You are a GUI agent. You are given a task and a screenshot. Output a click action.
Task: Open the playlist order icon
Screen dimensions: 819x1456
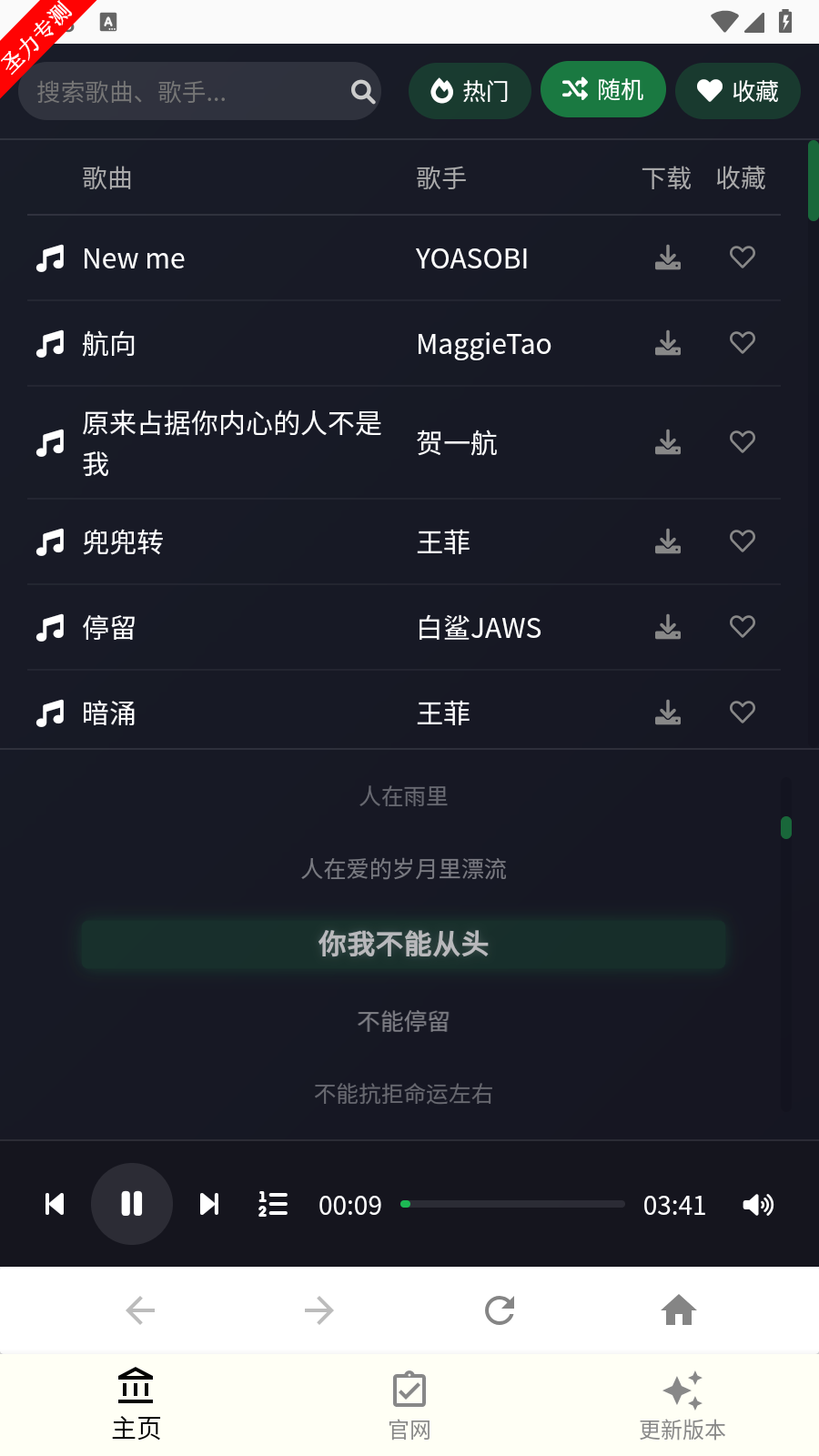coord(273,1204)
